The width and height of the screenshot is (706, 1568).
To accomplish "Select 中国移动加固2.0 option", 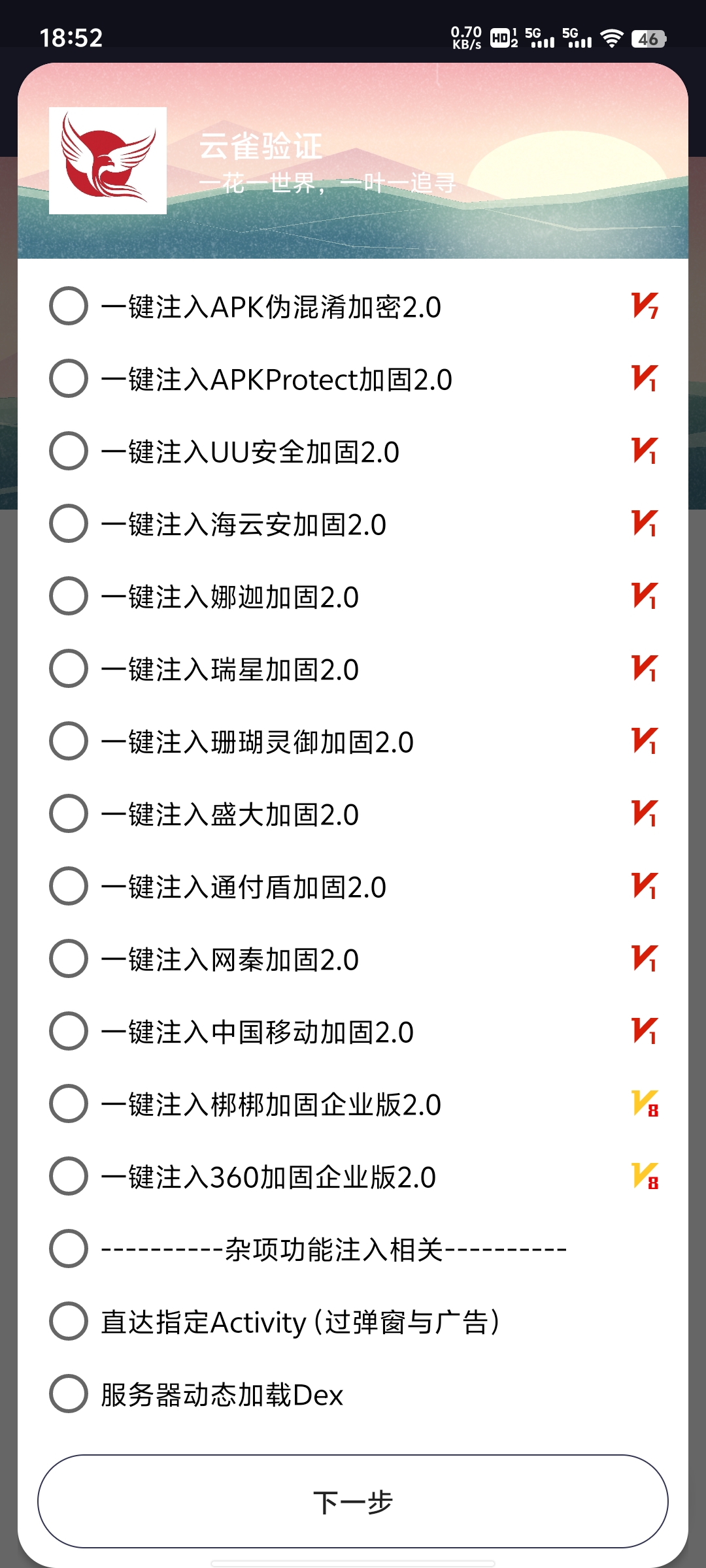I will pos(69,1031).
